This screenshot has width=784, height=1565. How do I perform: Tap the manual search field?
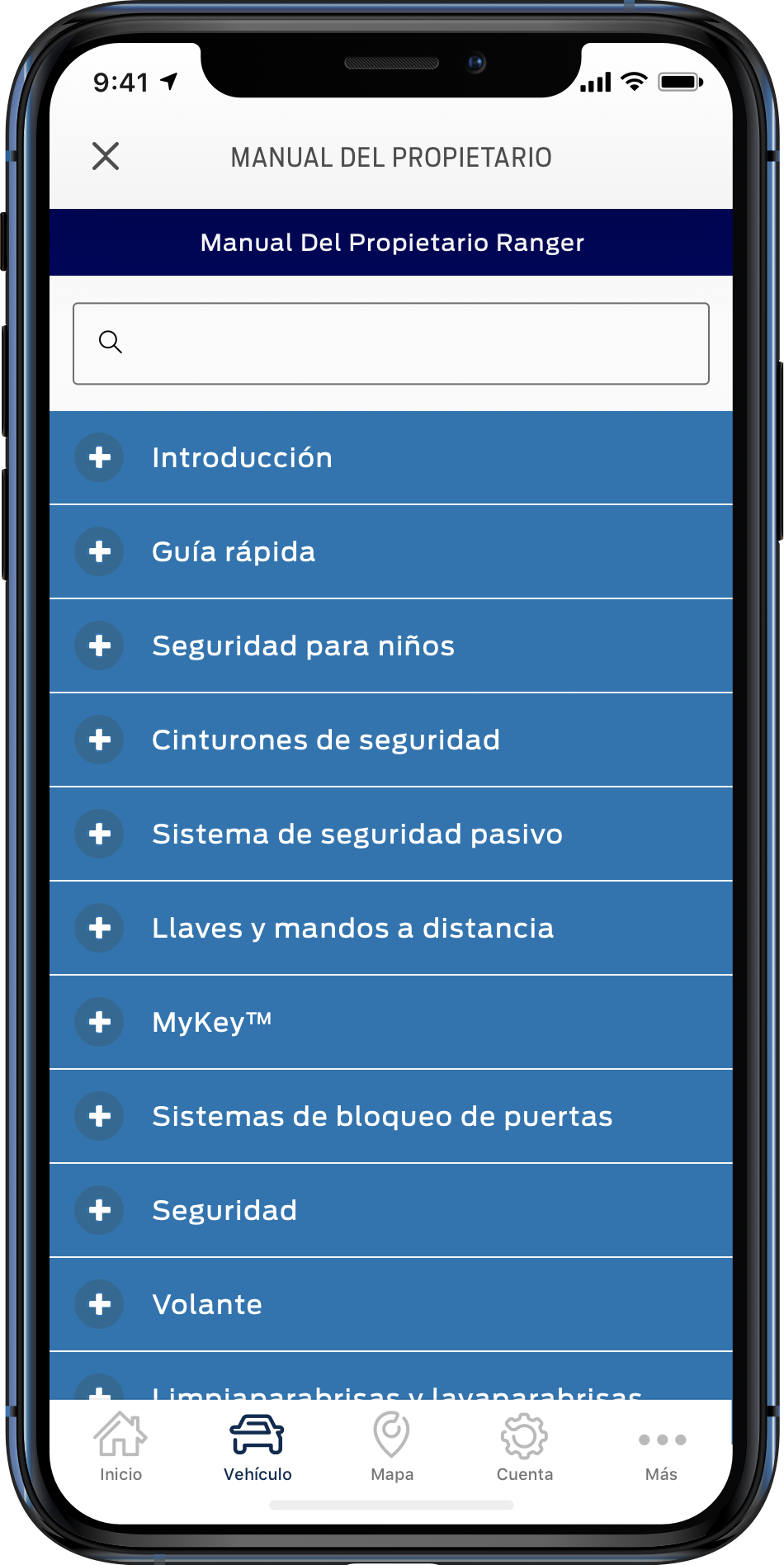tap(391, 343)
